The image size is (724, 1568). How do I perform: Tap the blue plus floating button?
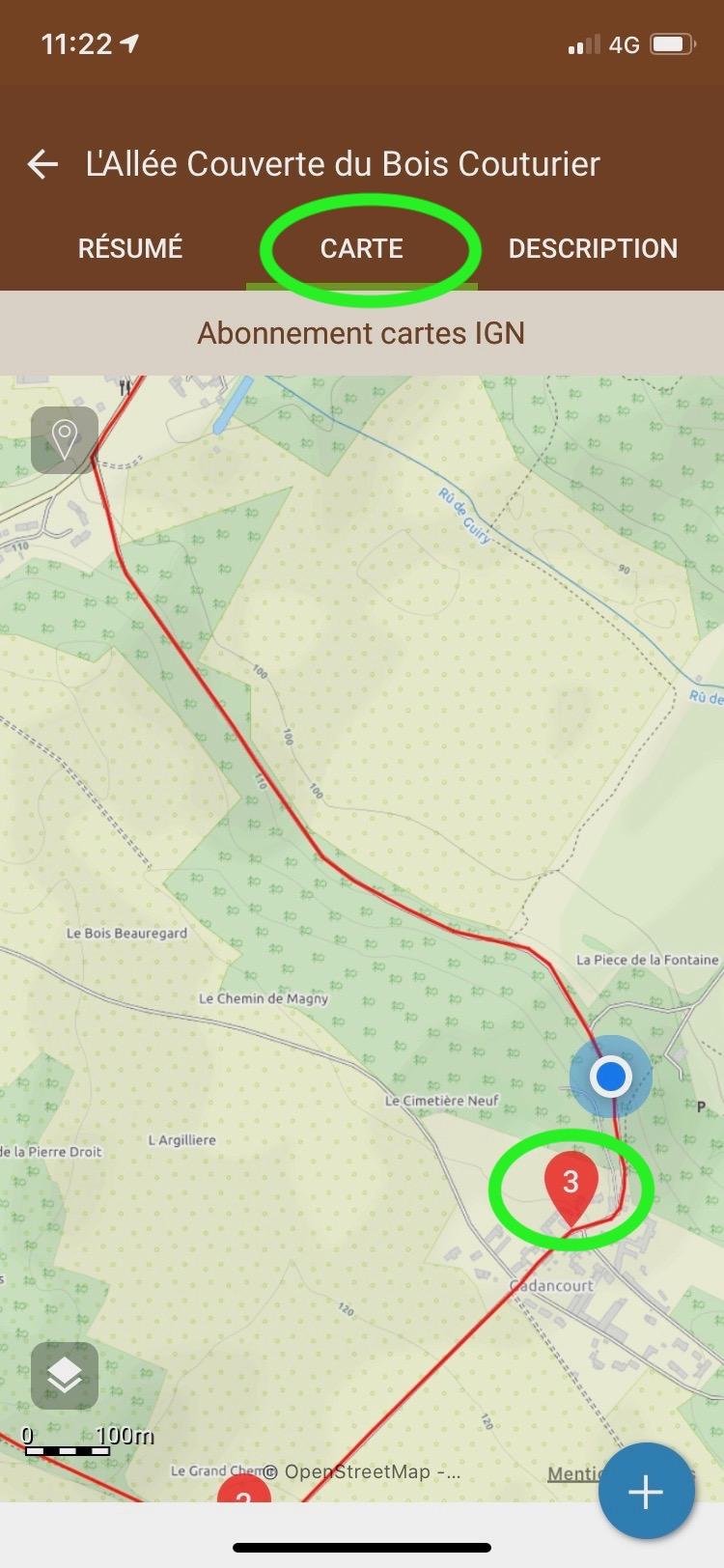click(646, 1492)
